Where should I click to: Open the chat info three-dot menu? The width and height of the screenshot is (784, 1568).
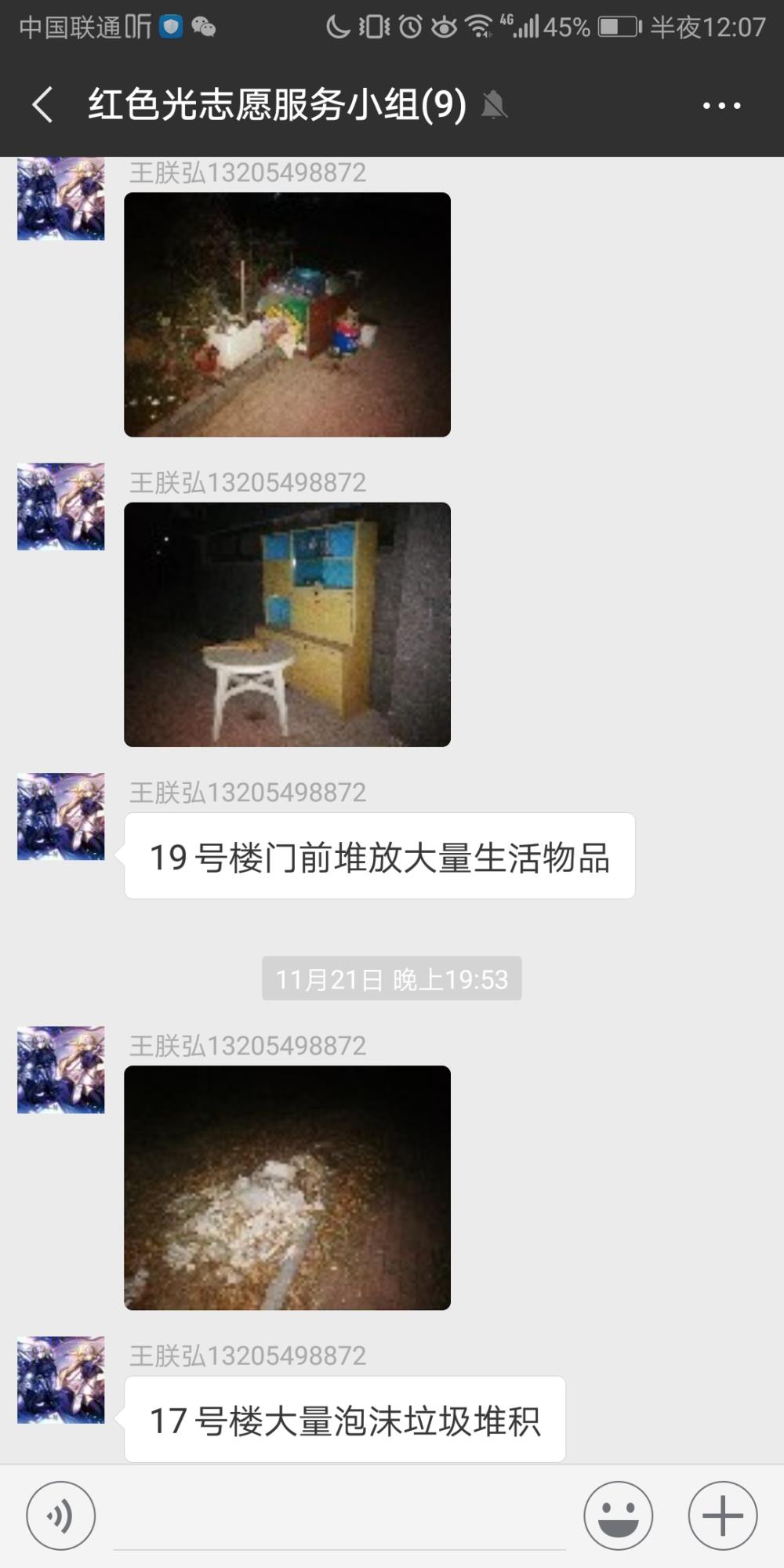[721, 105]
